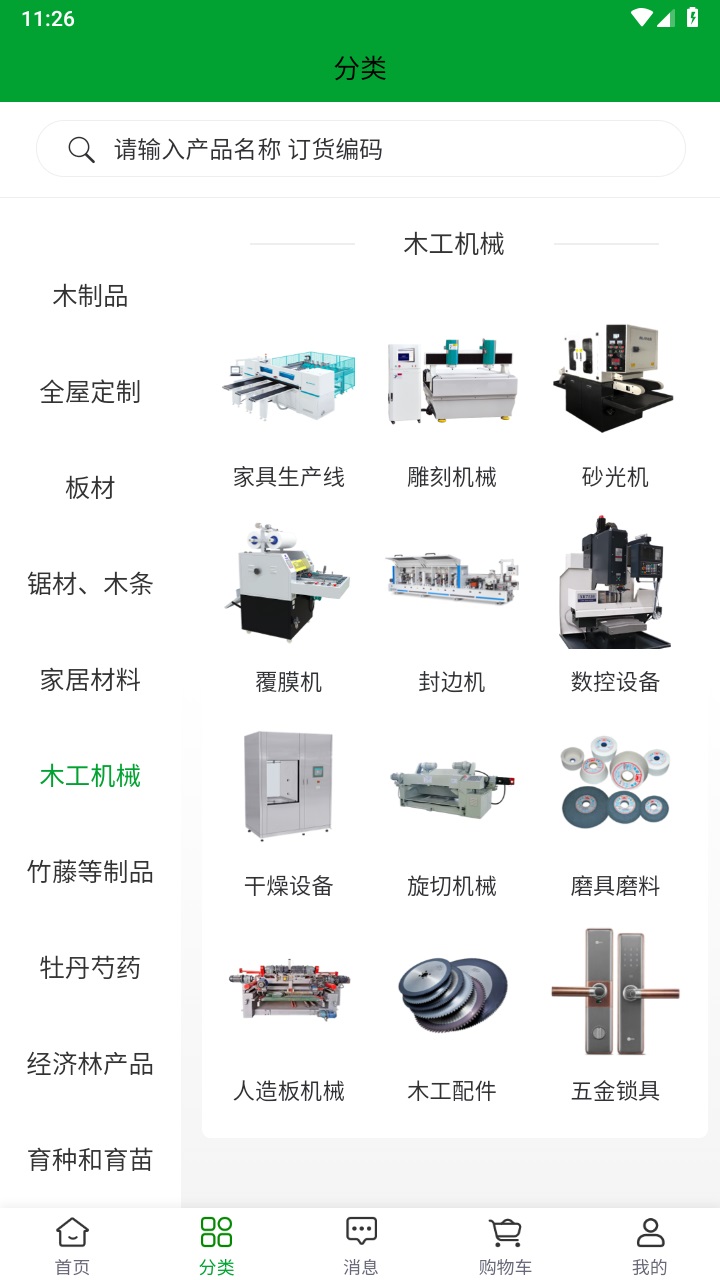Open the 磨具磨料 abrasive wheels thumbnail
Image resolution: width=720 pixels, height=1280 pixels.
[613, 785]
